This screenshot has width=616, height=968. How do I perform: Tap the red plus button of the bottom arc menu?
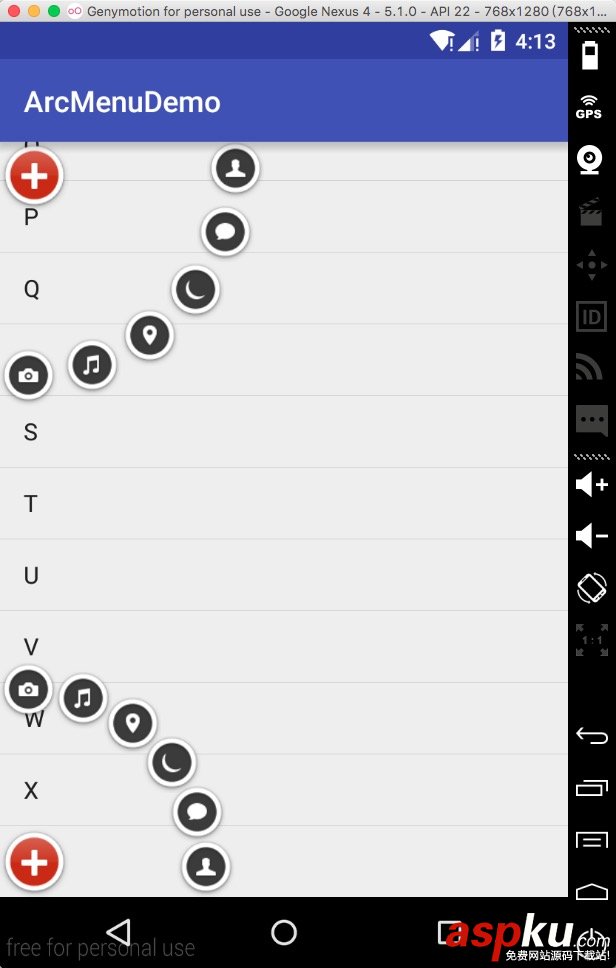(x=34, y=862)
